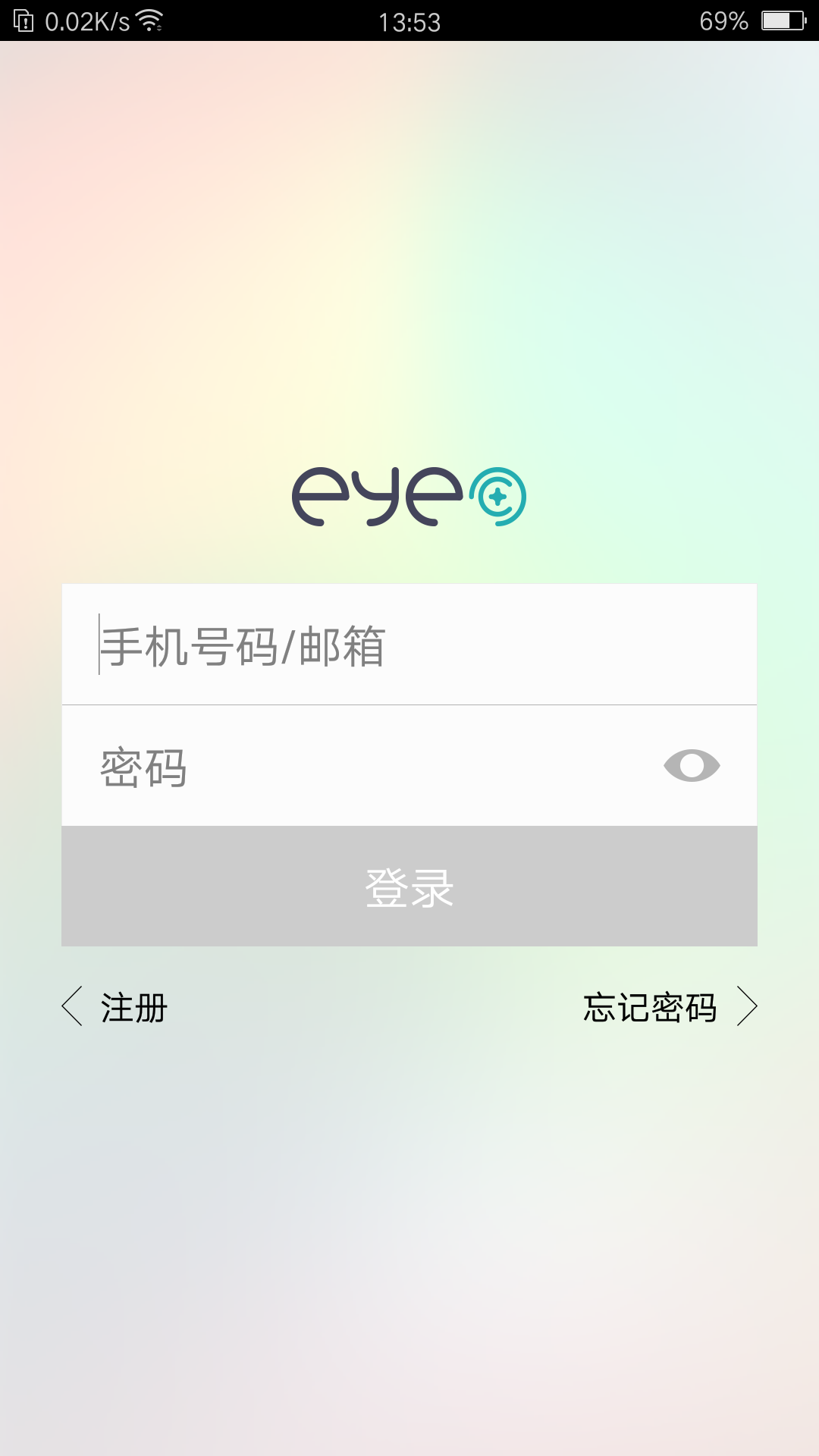Image resolution: width=819 pixels, height=1456 pixels.
Task: Open 注册 registration page
Action: click(115, 1007)
